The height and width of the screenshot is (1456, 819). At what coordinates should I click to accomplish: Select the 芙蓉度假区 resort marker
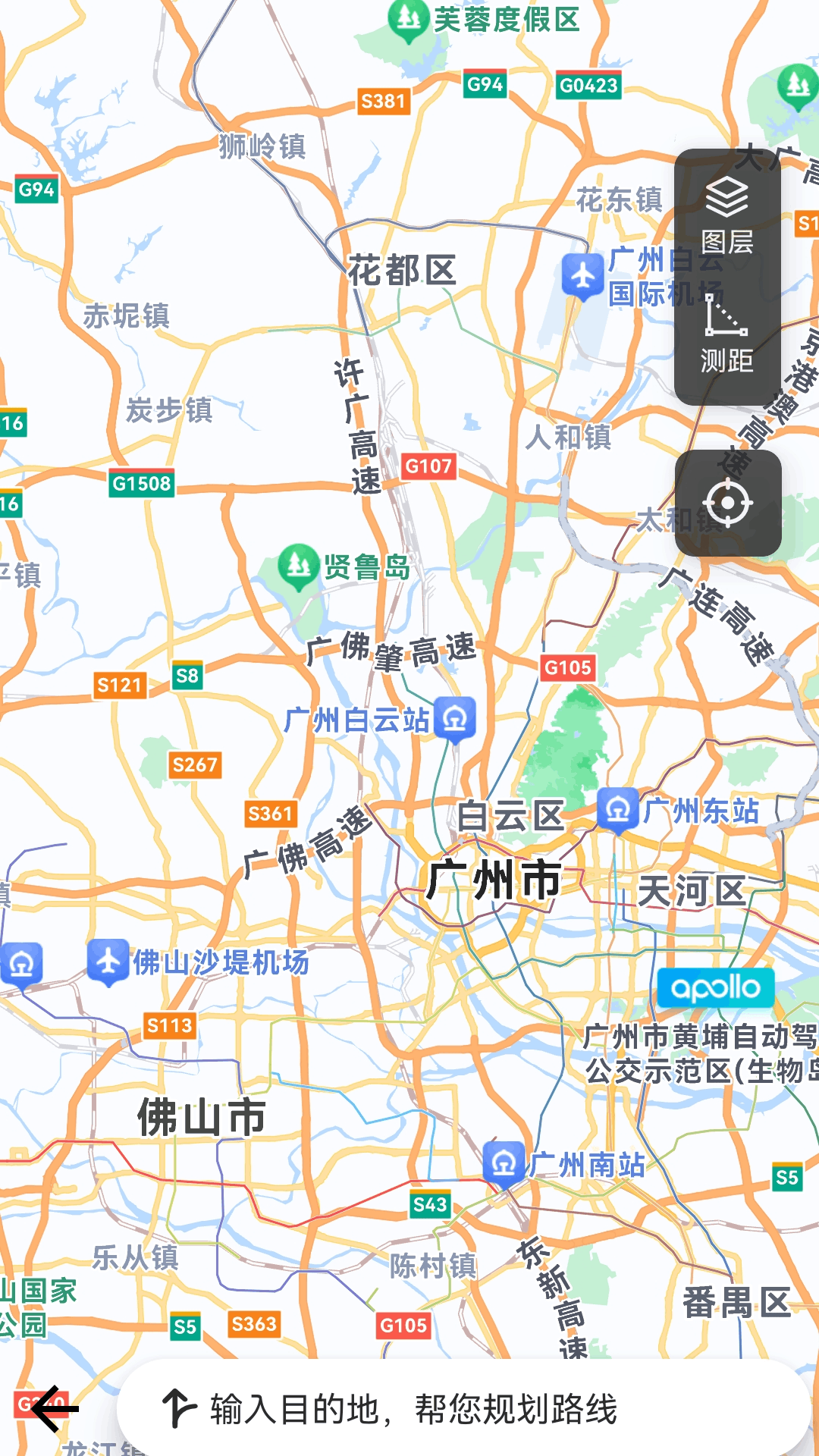(409, 19)
